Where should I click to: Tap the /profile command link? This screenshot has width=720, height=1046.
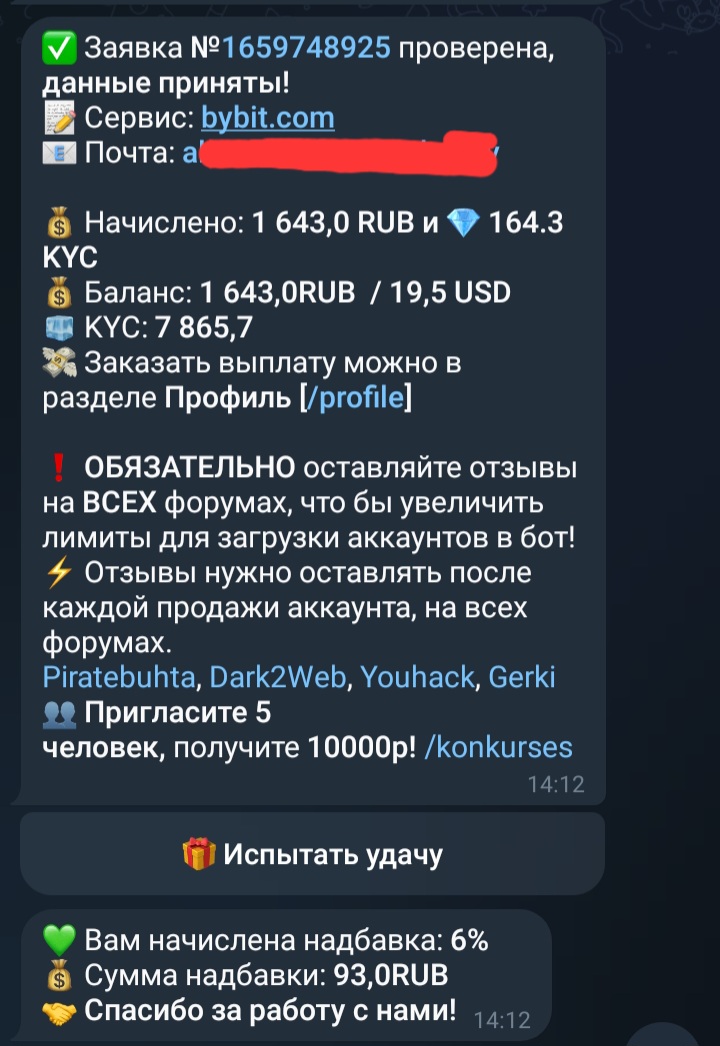[357, 398]
